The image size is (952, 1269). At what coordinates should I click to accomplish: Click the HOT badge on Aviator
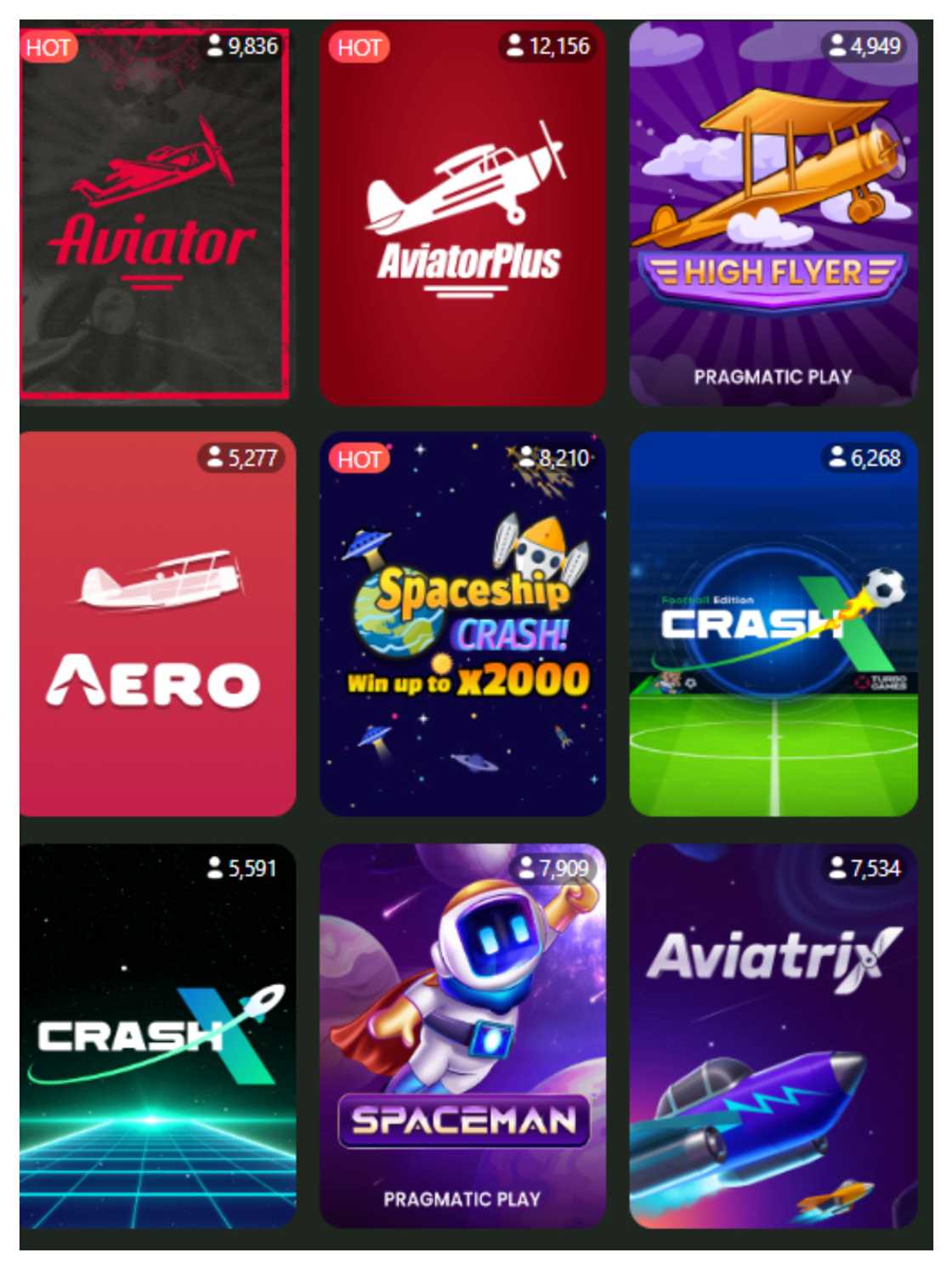[49, 48]
